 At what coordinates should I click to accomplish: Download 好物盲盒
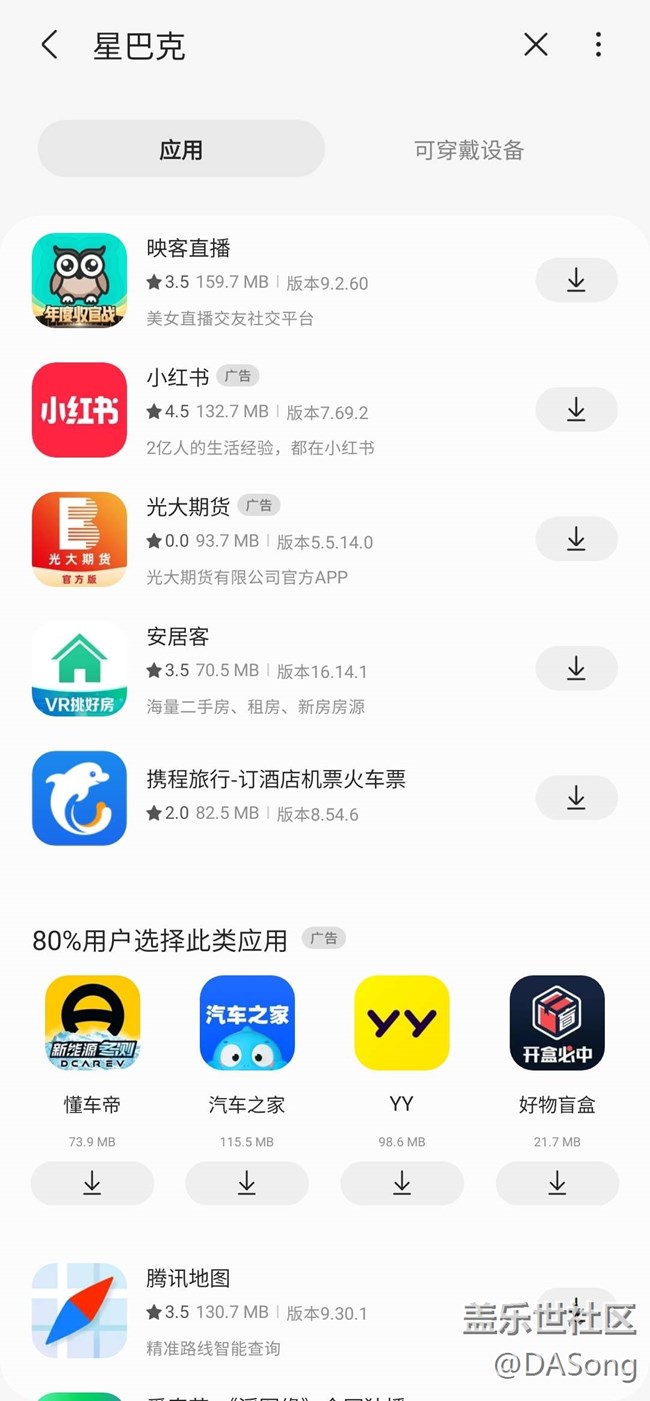[x=557, y=1184]
